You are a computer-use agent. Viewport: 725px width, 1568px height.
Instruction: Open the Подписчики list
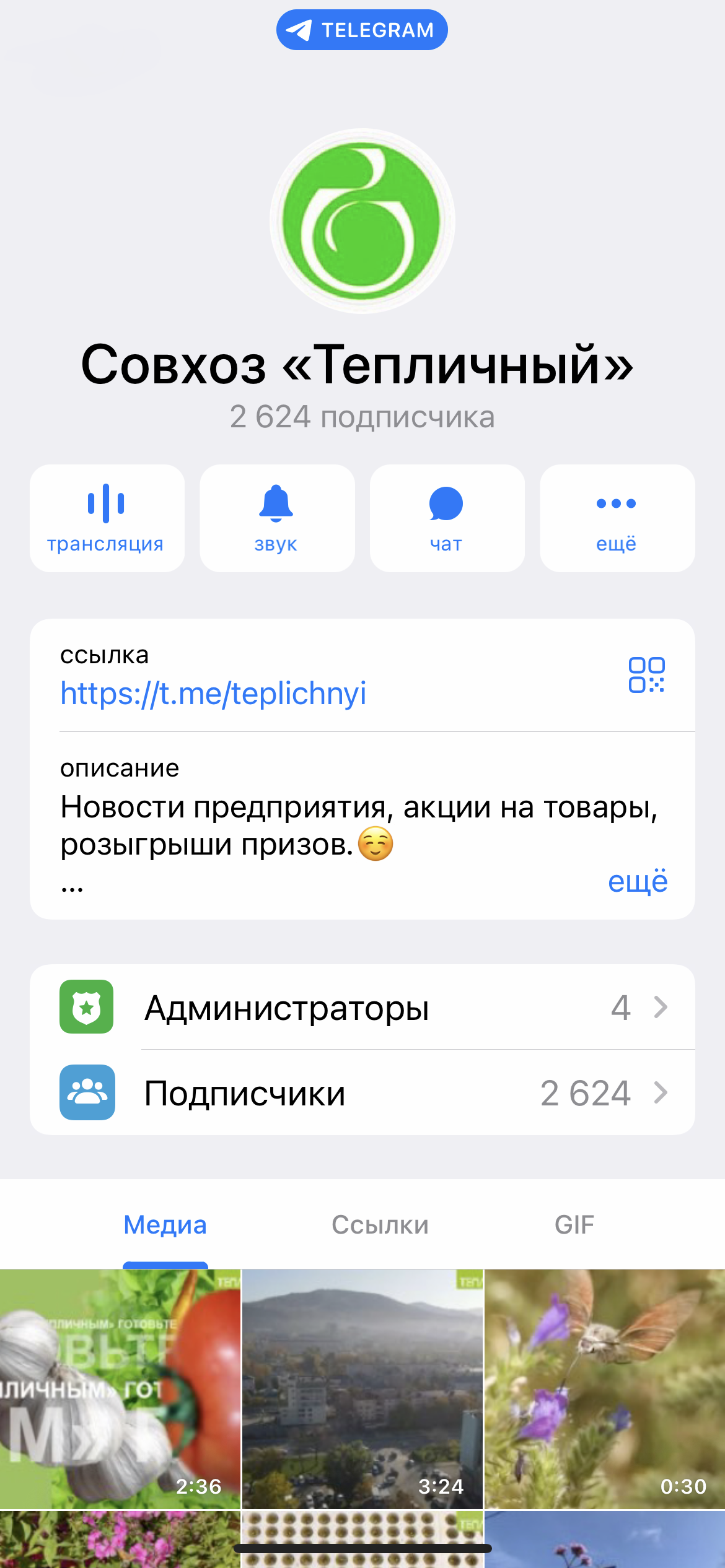[362, 1092]
